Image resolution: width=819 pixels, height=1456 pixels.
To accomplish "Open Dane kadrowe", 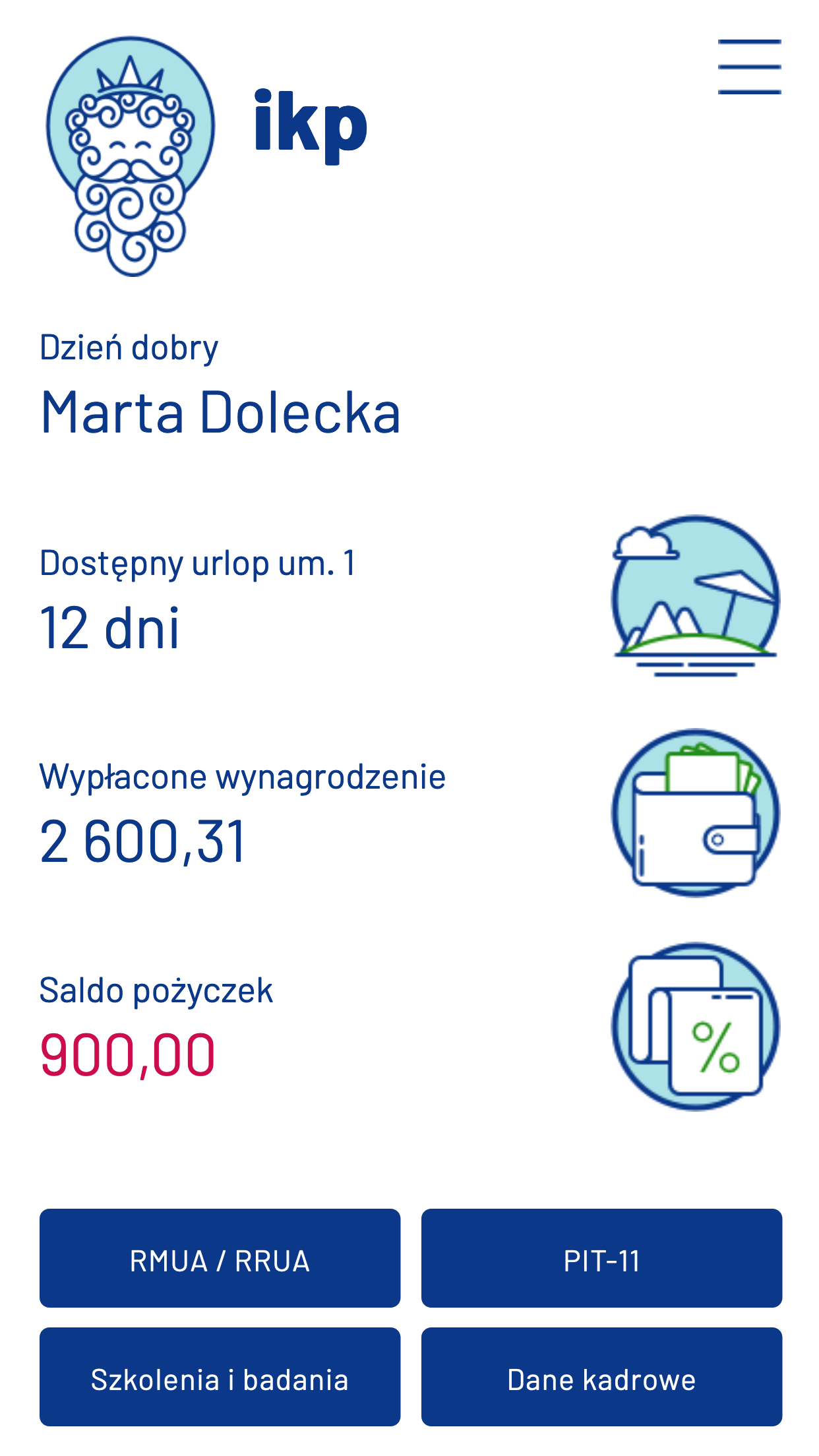I will pos(601,1377).
